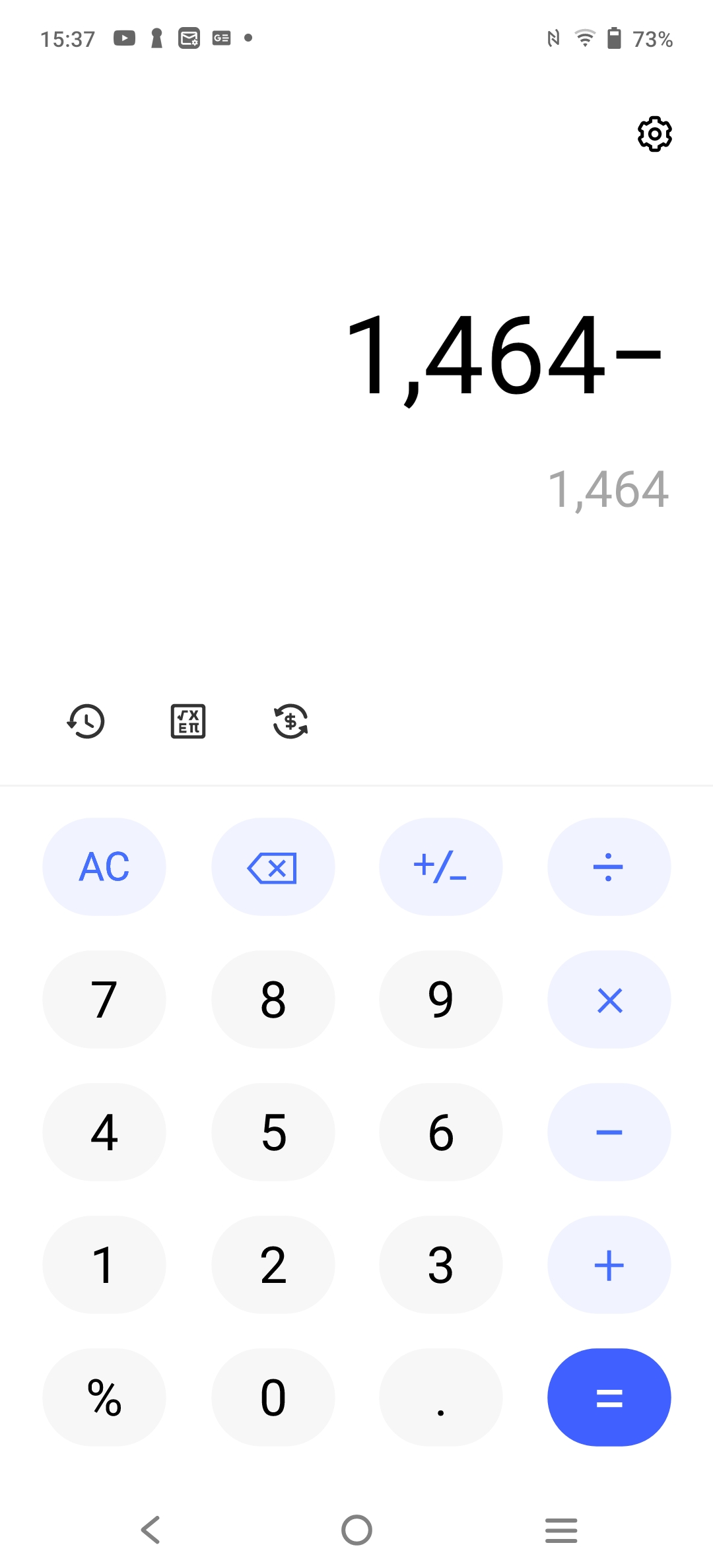713x1568 pixels.
Task: Toggle sign with +/- key
Action: coord(440,866)
